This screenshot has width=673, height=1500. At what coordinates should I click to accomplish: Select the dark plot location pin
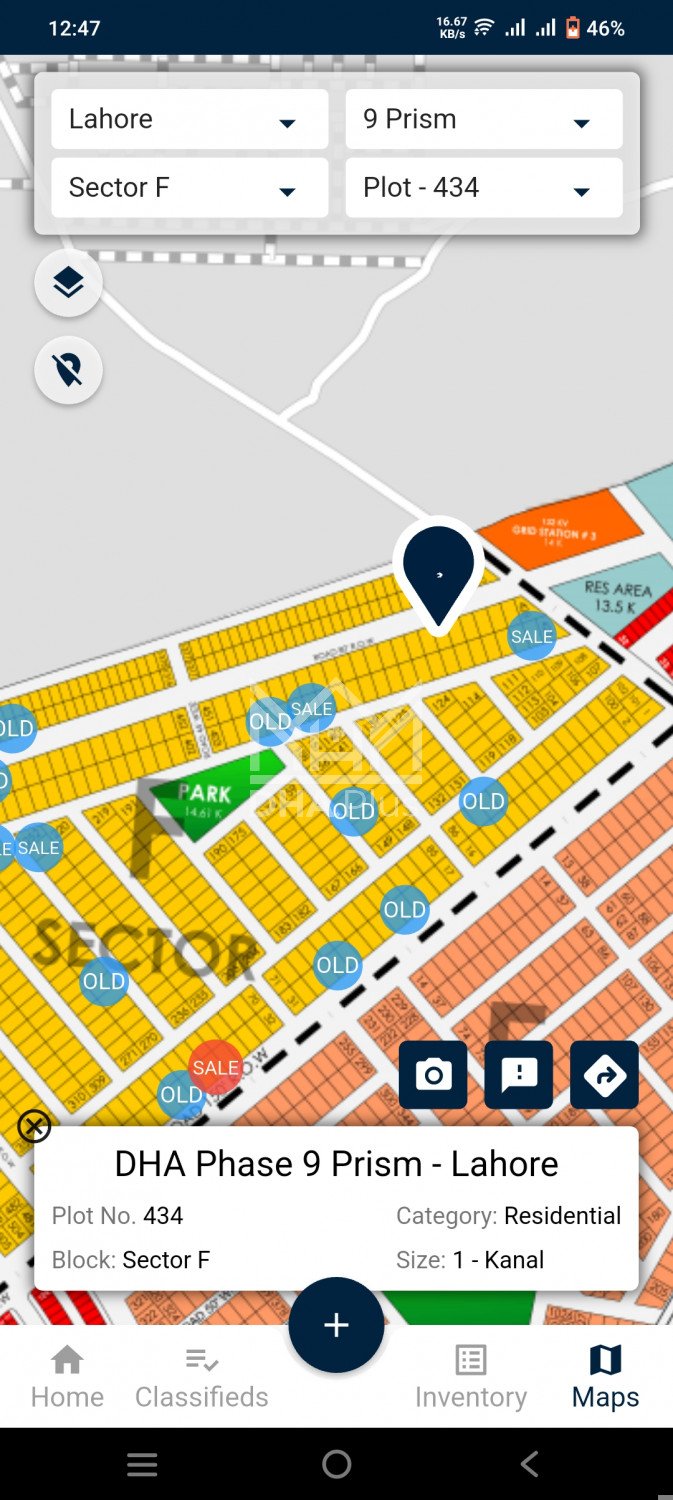(x=438, y=572)
